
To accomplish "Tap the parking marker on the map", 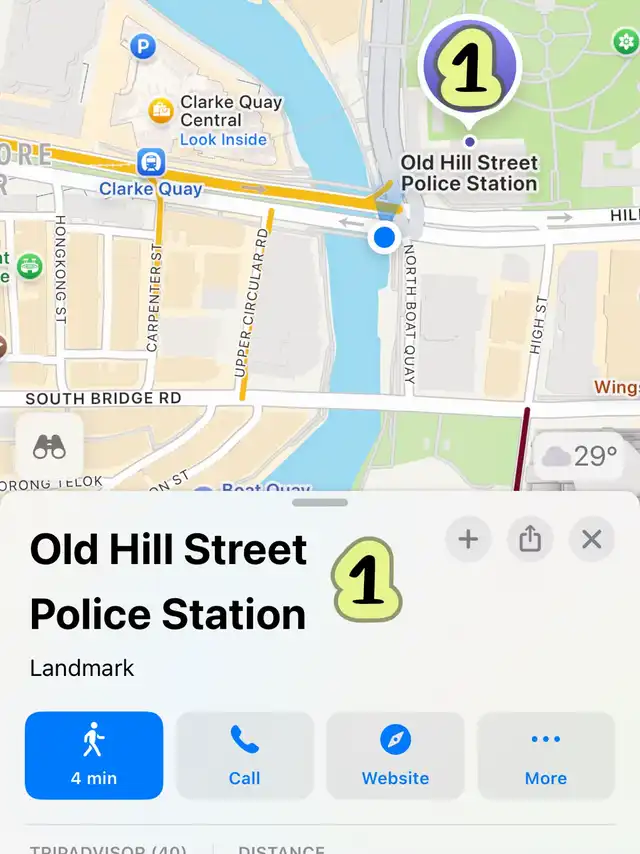I will click(144, 45).
